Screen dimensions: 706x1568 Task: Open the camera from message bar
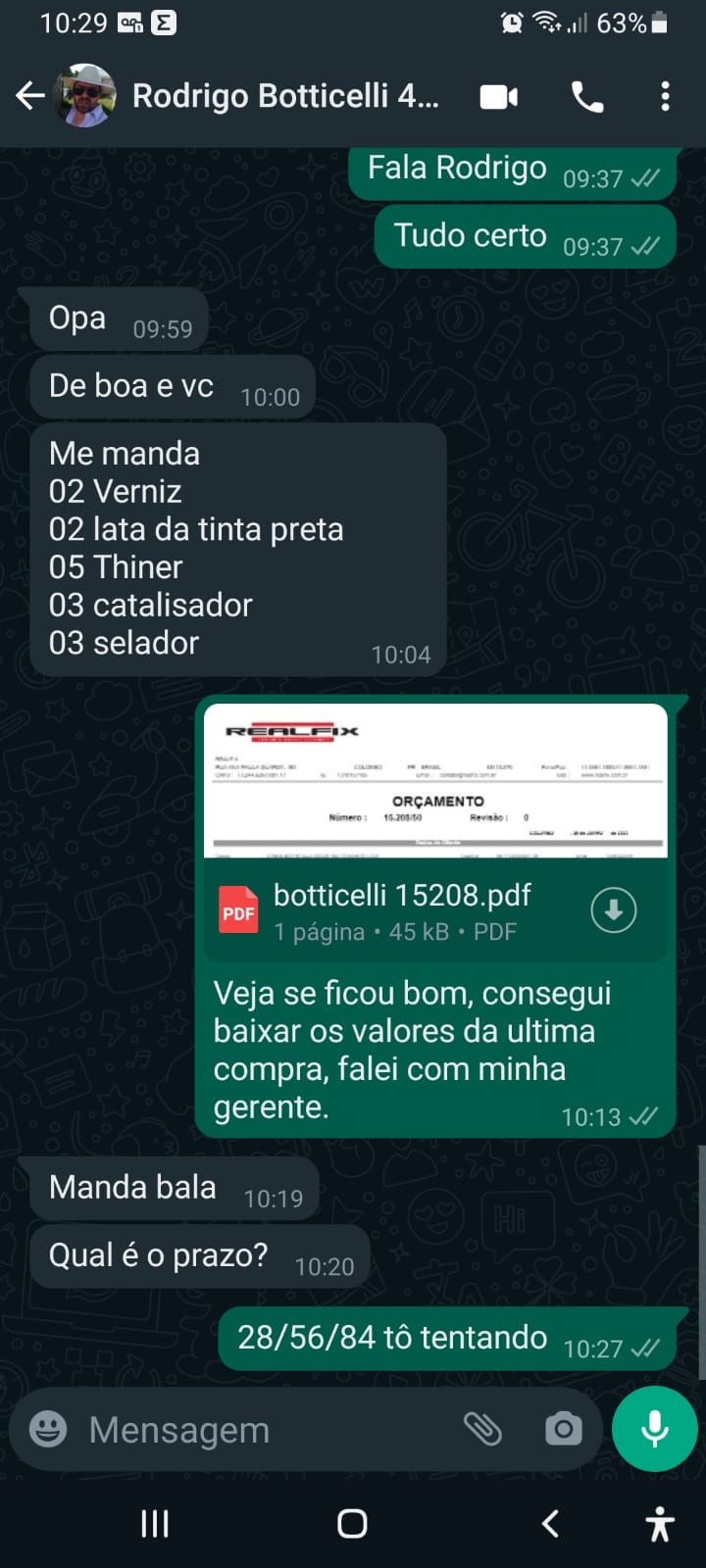point(563,1429)
